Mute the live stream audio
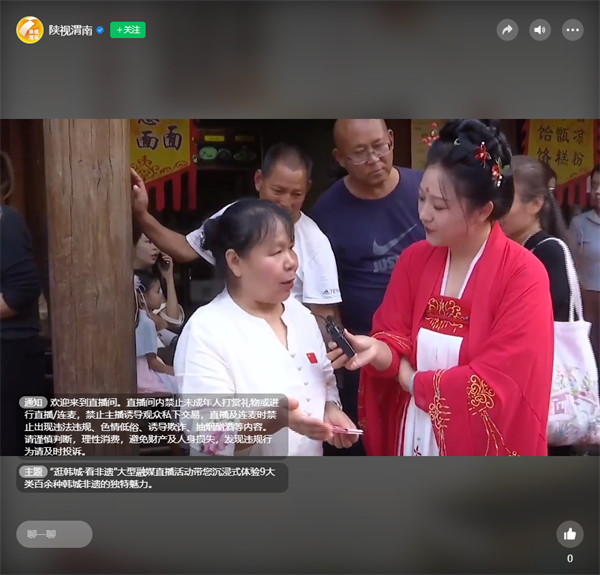This screenshot has width=600, height=575. point(540,30)
